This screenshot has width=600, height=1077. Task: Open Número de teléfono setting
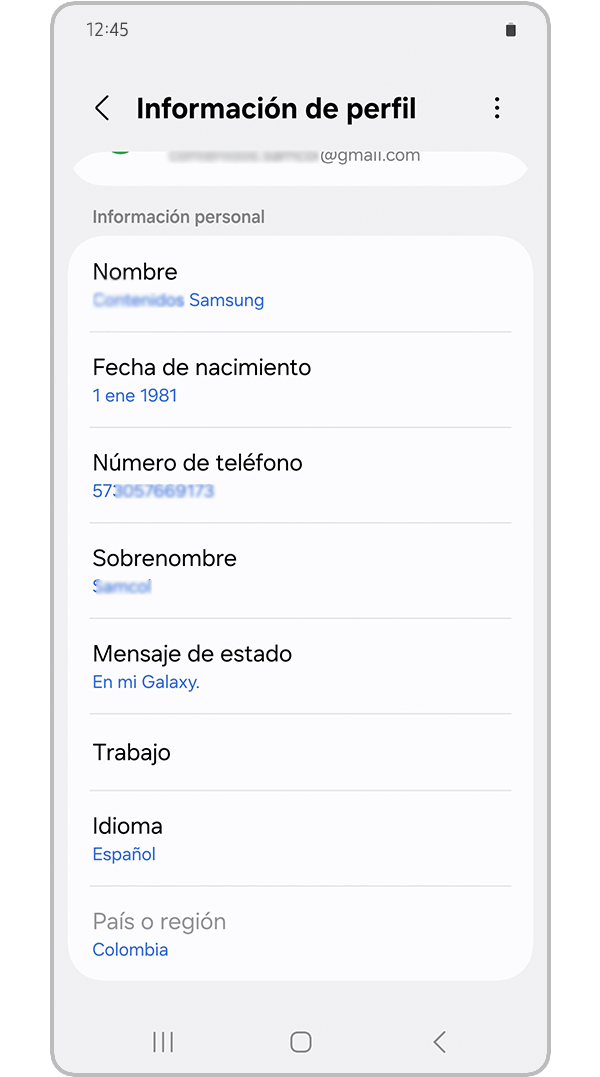tap(300, 475)
